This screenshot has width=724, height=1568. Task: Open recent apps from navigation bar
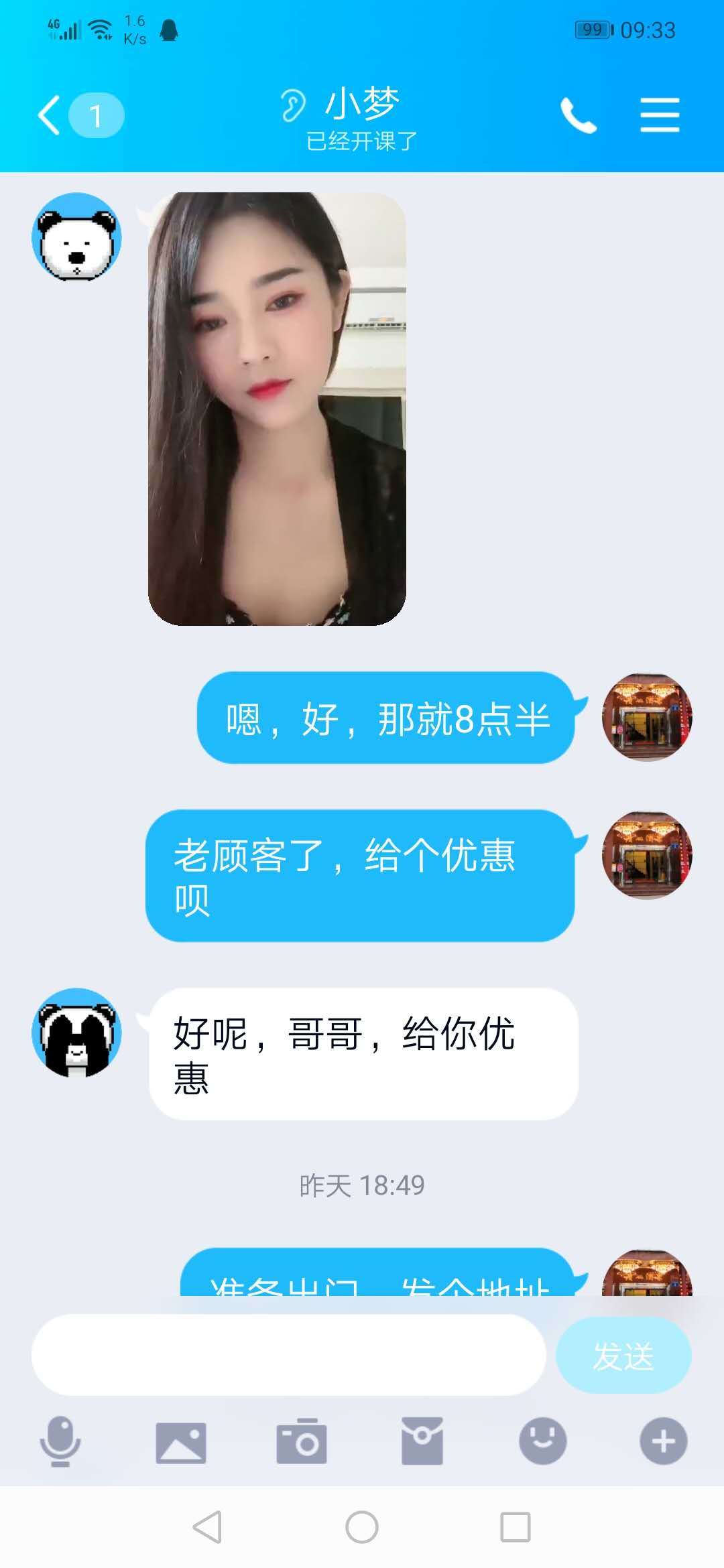pyautogui.click(x=516, y=1528)
